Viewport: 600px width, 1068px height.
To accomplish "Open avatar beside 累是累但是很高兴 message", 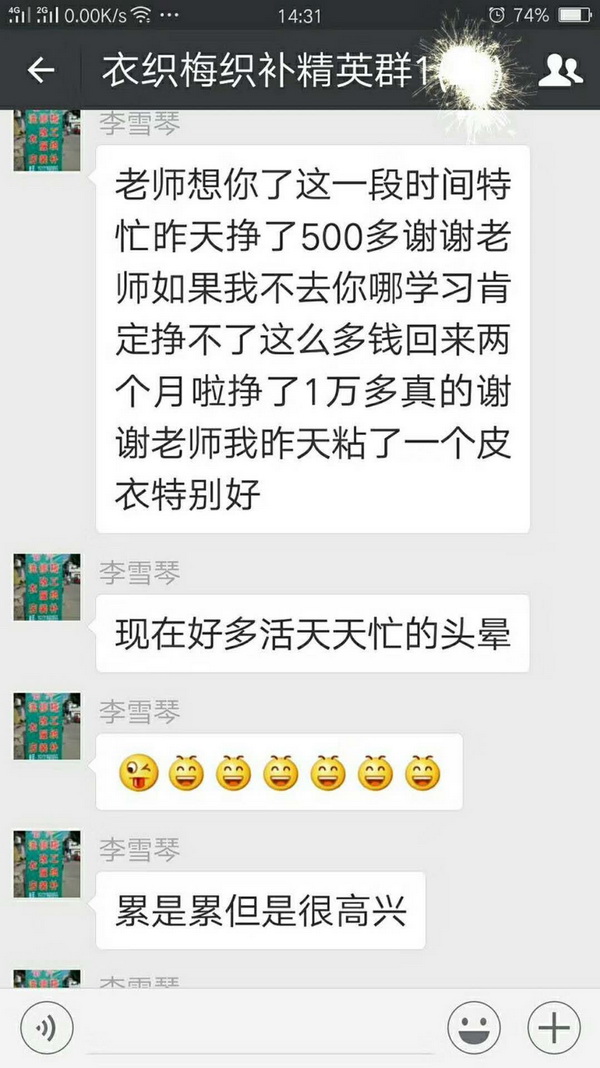I will (46, 865).
